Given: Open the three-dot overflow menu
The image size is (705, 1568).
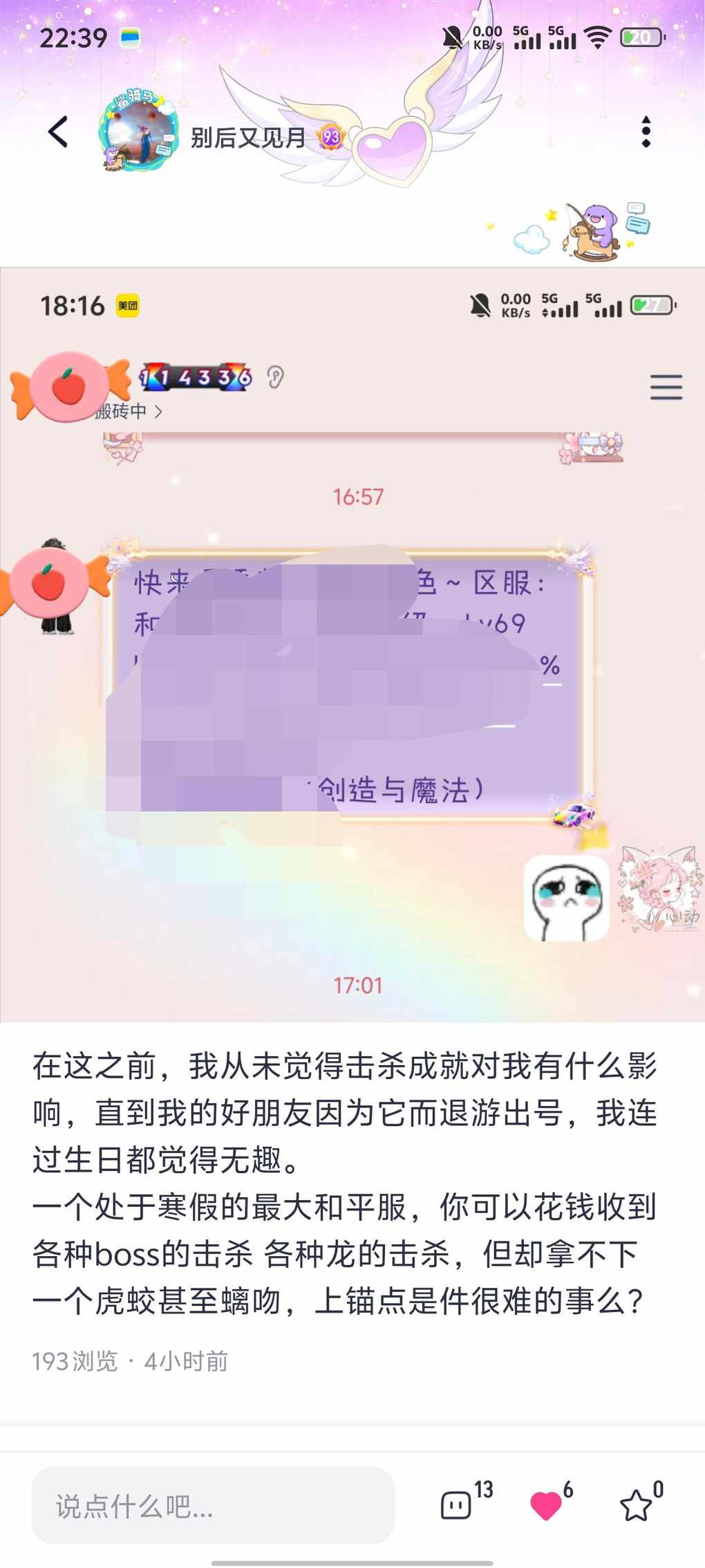Looking at the screenshot, I should click(x=646, y=131).
